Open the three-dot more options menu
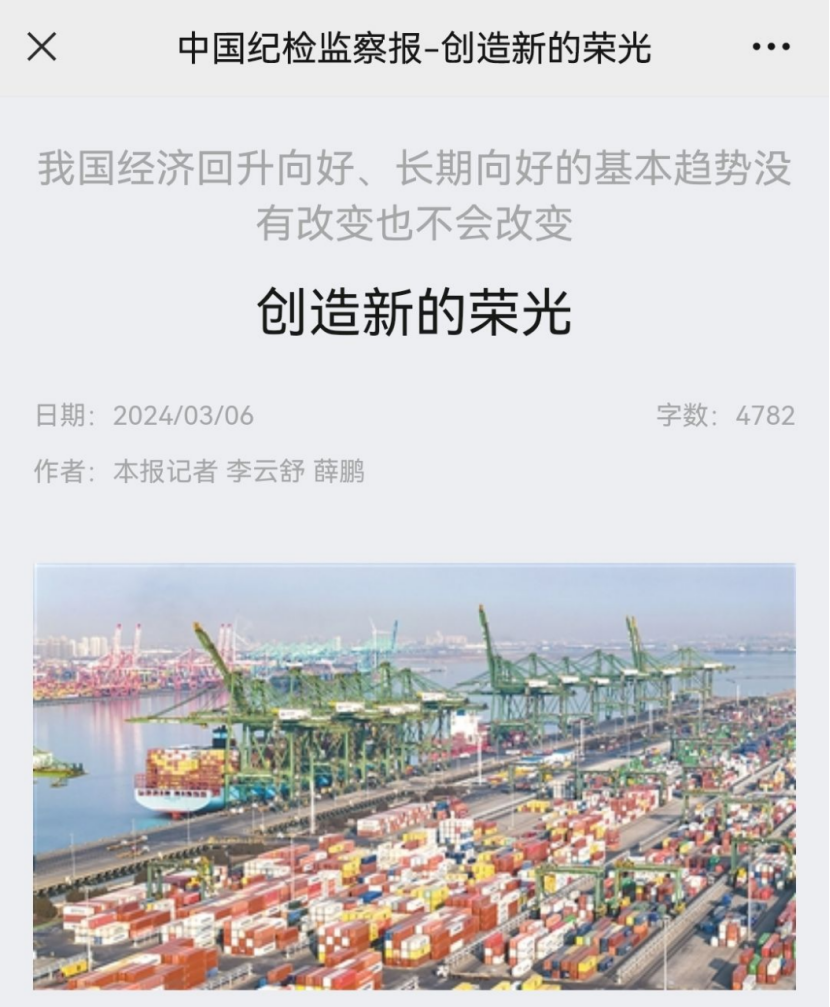The width and height of the screenshot is (830, 1007). 770,47
